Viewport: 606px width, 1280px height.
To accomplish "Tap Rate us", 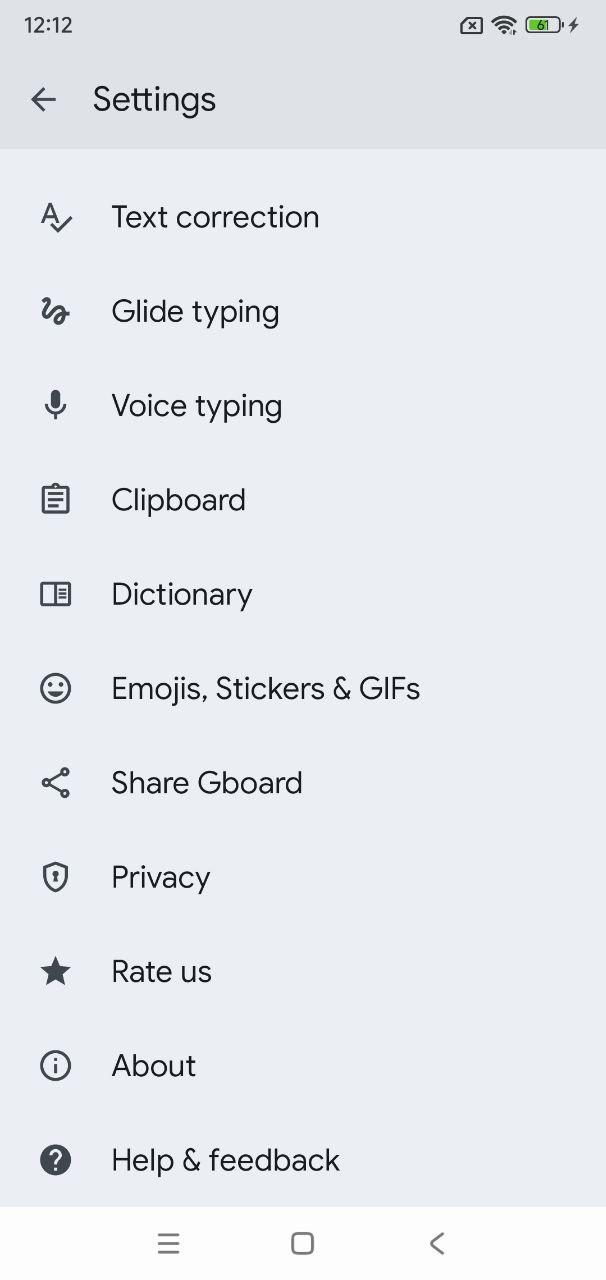I will coord(161,972).
